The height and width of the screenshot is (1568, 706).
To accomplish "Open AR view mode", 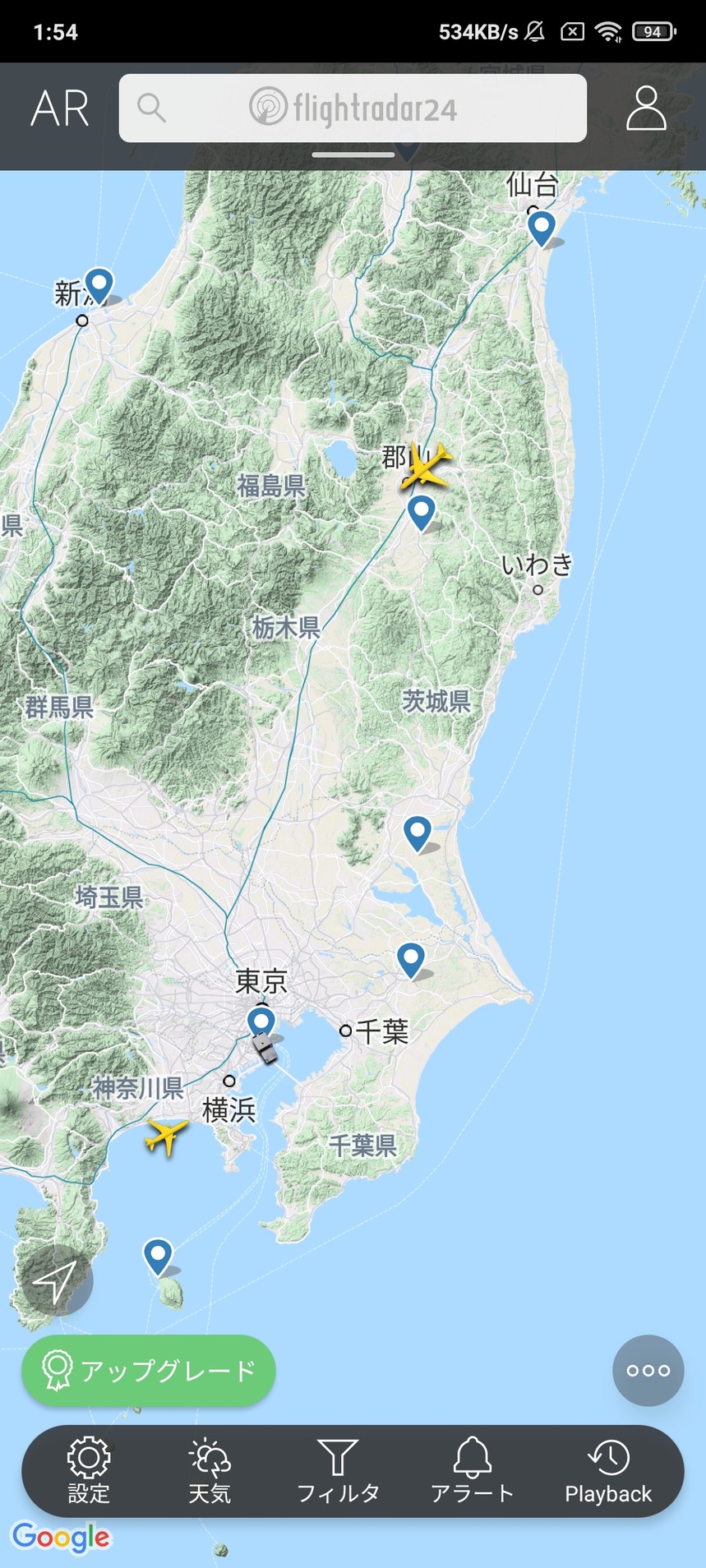I will pos(60,108).
